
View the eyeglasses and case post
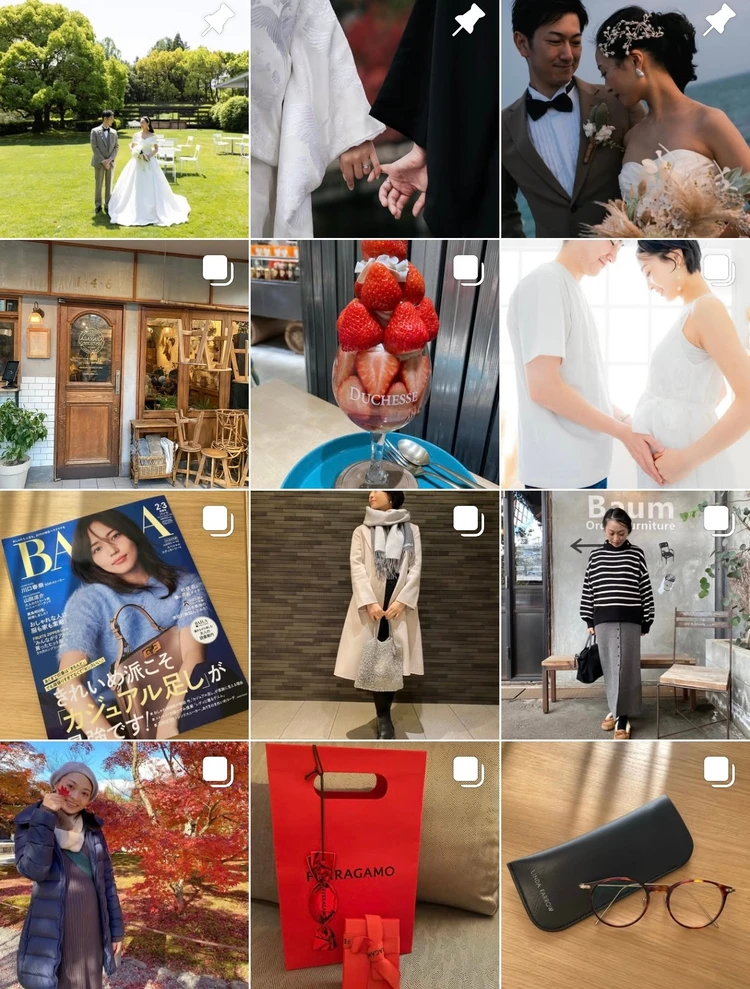(x=626, y=865)
